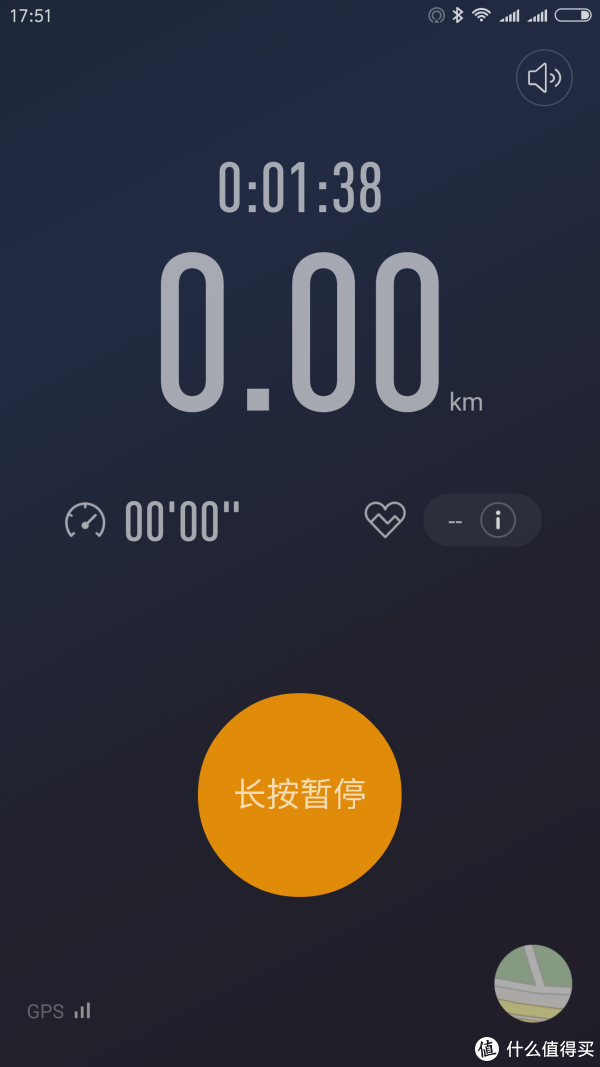The image size is (600, 1067).
Task: Open the round map thumbnail
Action: pos(533,983)
